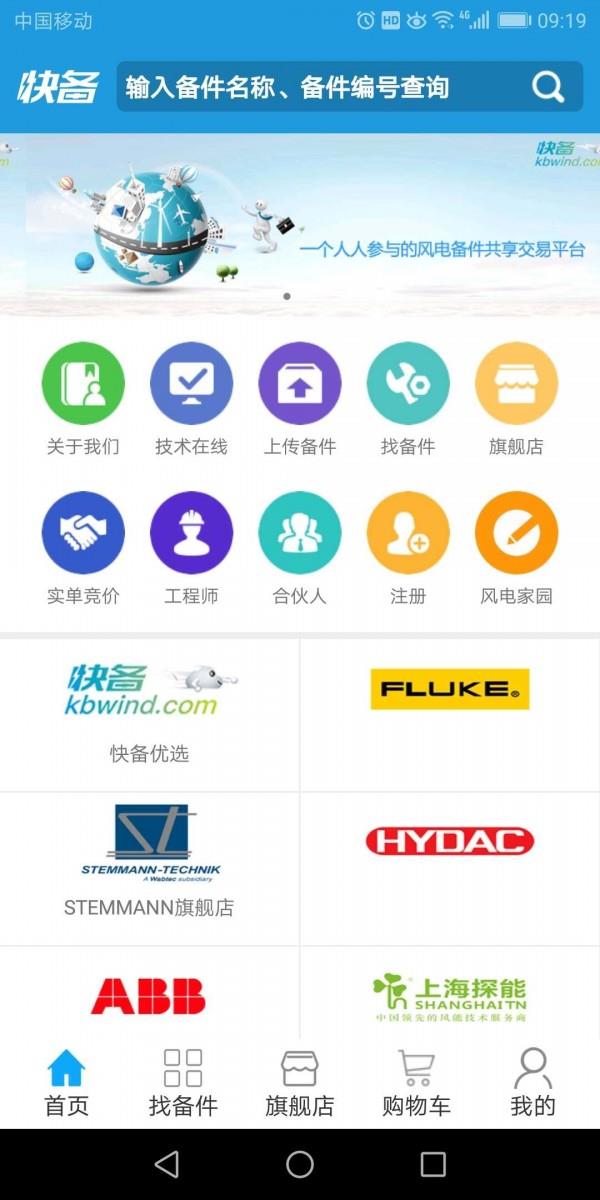Select 上传备件 shortcut

pyautogui.click(x=300, y=385)
